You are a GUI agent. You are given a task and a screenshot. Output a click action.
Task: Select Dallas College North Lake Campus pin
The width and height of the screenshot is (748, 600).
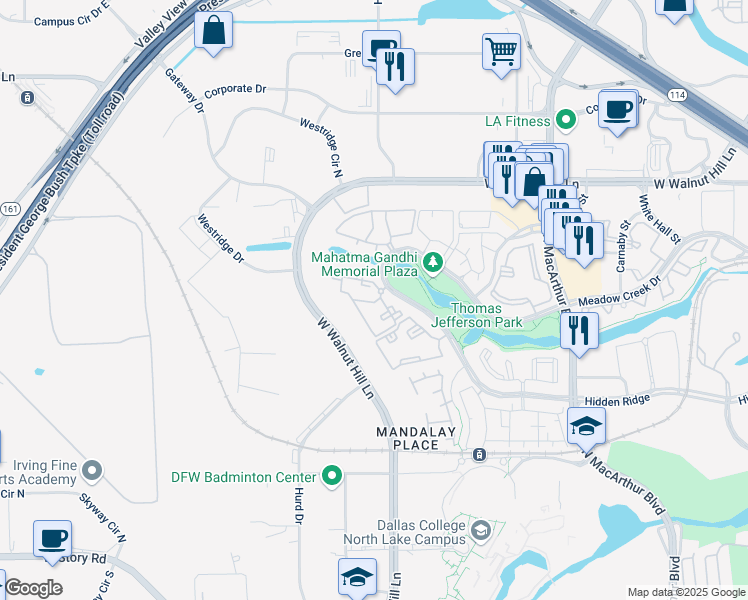click(x=480, y=528)
